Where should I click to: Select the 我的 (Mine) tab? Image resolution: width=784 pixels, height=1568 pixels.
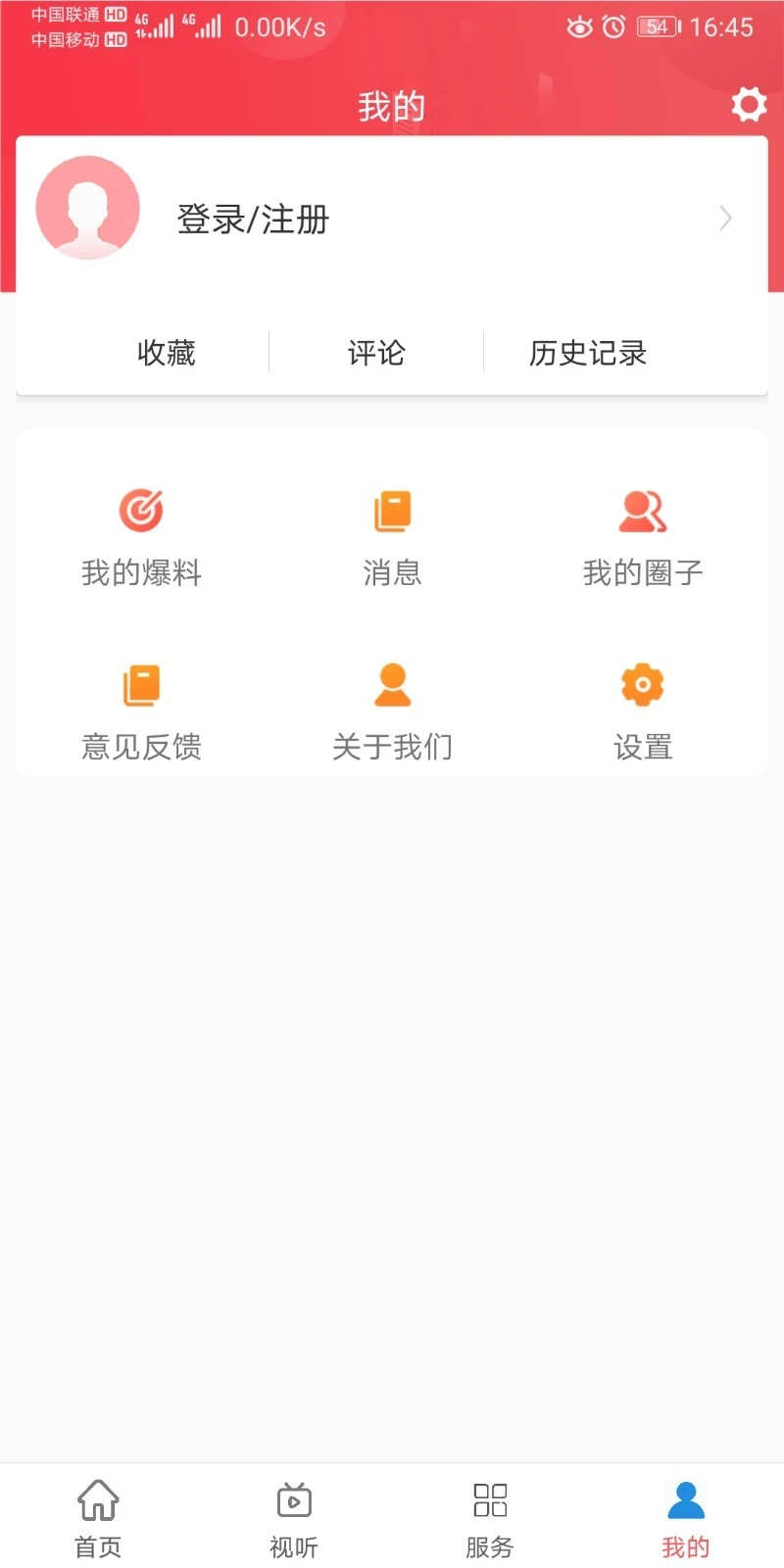pyautogui.click(x=685, y=1514)
